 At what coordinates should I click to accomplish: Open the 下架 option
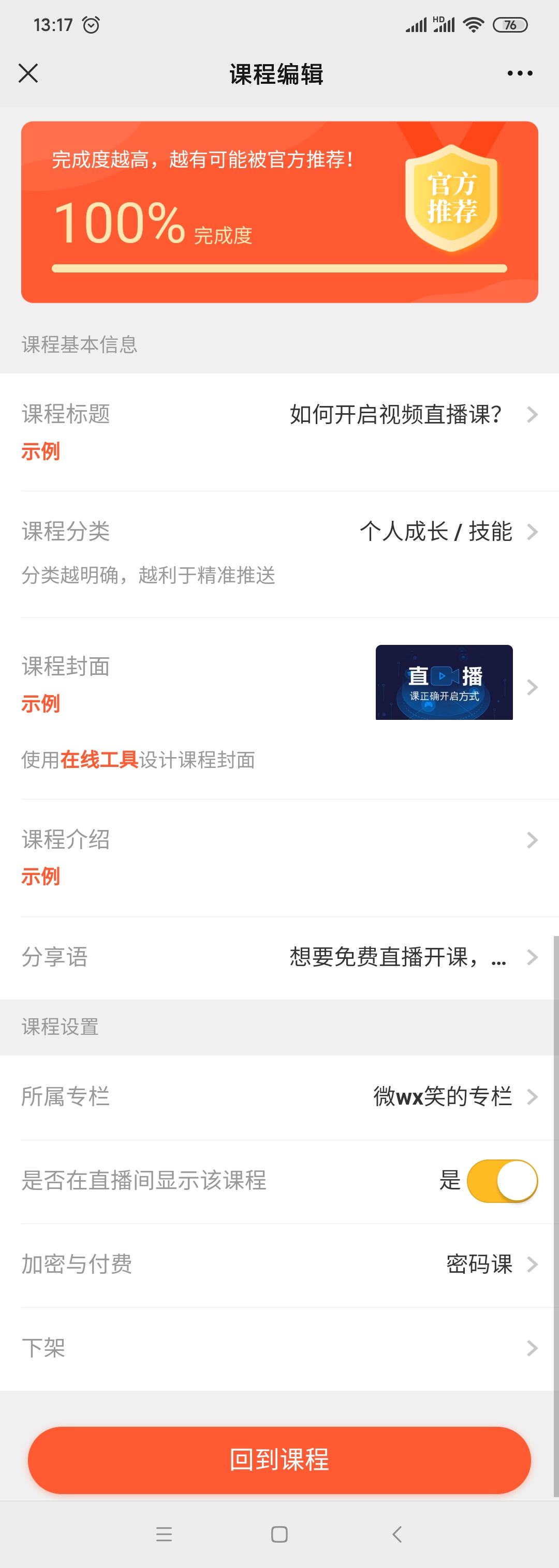[280, 1348]
